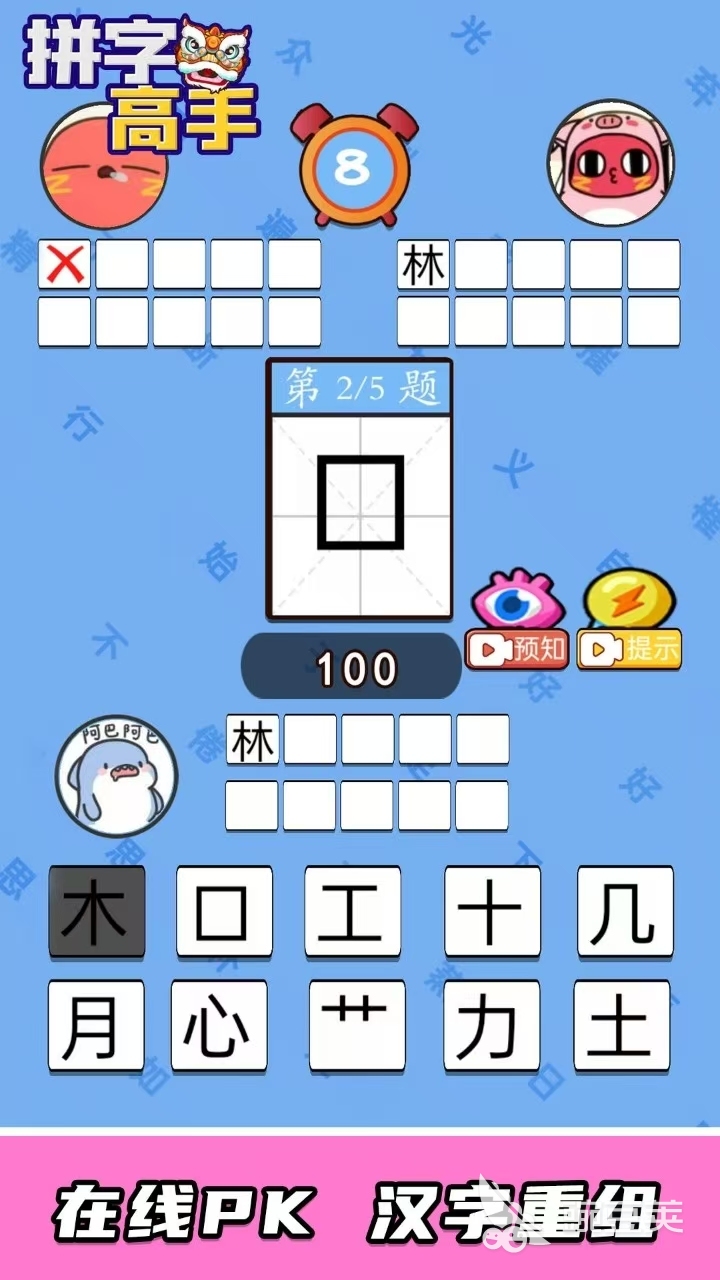The width and height of the screenshot is (720, 1280).
Task: Select the 木 character tile
Action: coord(97,911)
